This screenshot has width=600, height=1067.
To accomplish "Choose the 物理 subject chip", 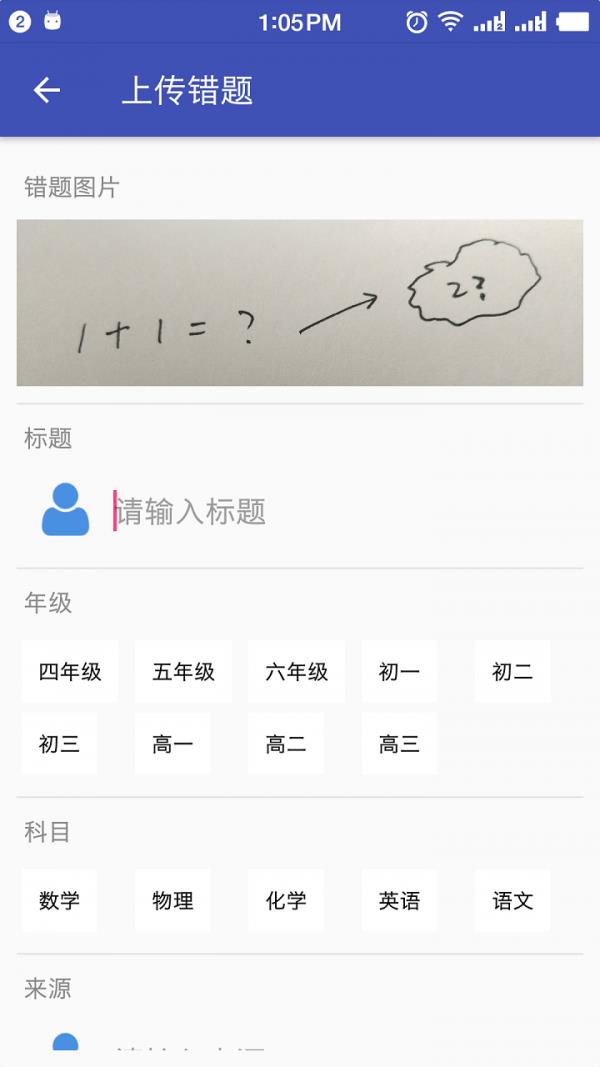I will (x=172, y=901).
